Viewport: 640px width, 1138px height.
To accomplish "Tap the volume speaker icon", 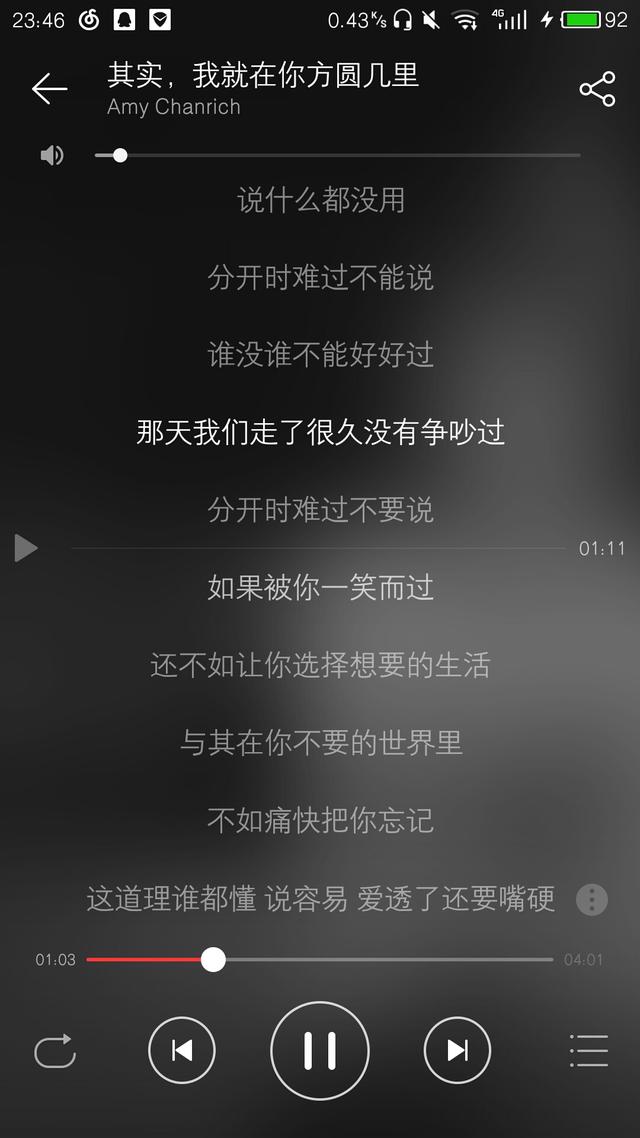I will (x=51, y=155).
